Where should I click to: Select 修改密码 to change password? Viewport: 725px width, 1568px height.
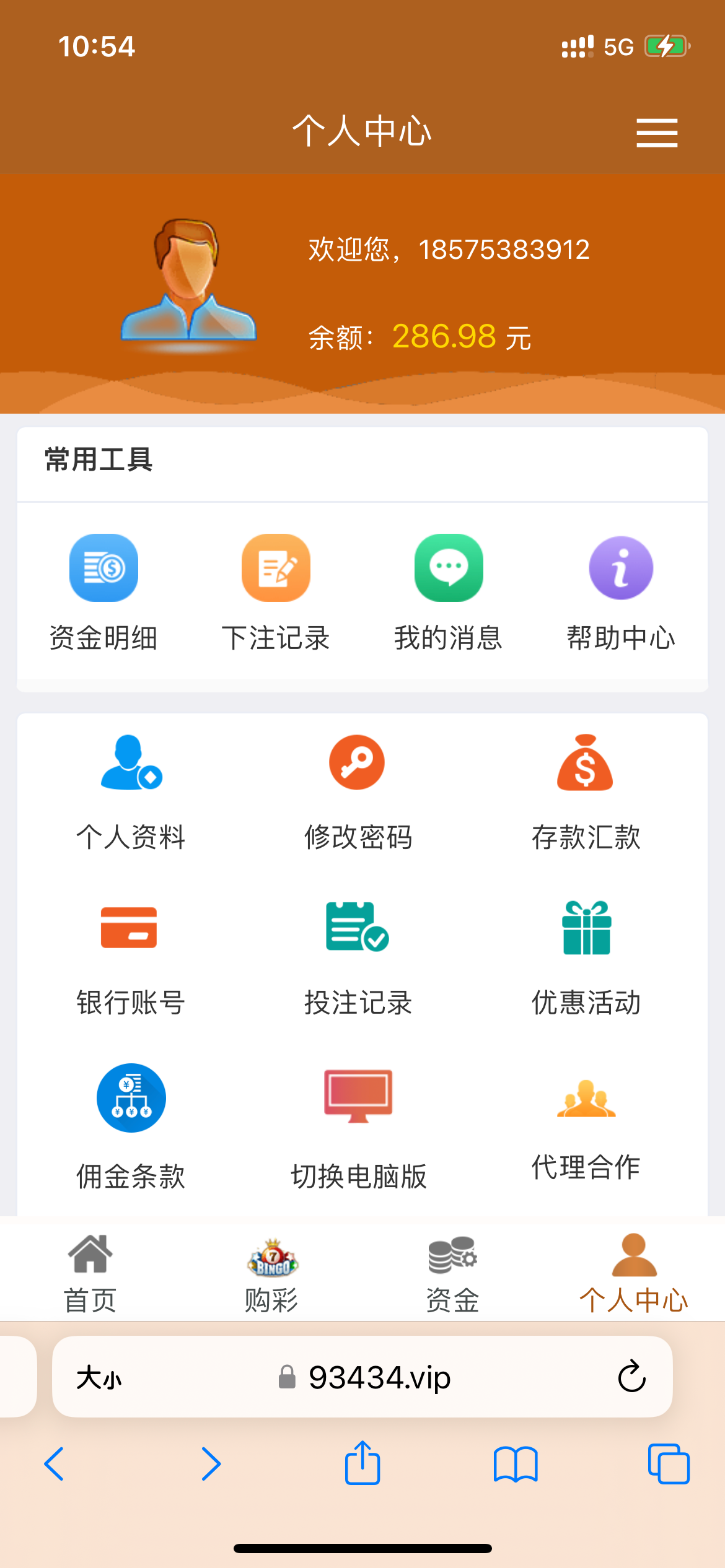pos(358,793)
